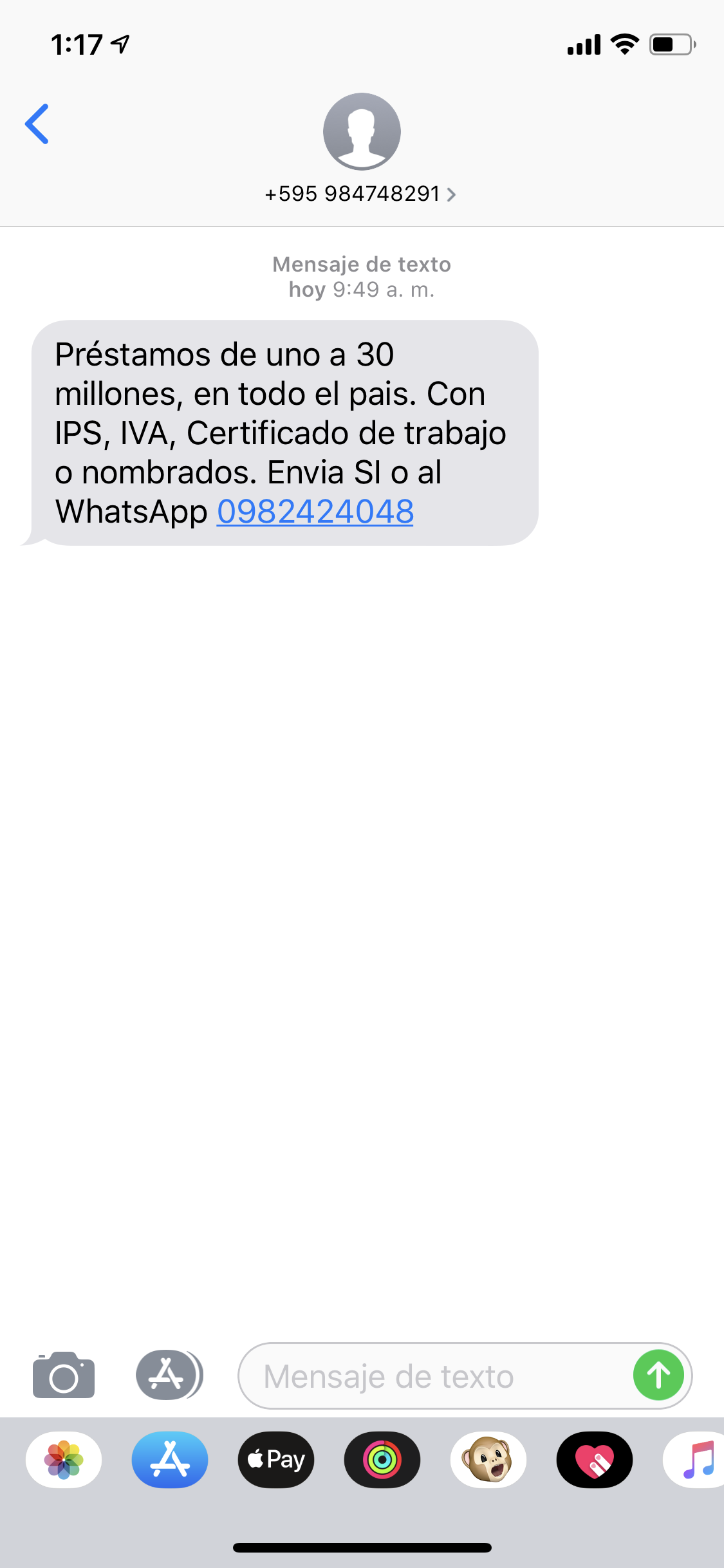The image size is (724, 1568).
Task: Select Apple Pay in the app strip
Action: (x=276, y=1460)
